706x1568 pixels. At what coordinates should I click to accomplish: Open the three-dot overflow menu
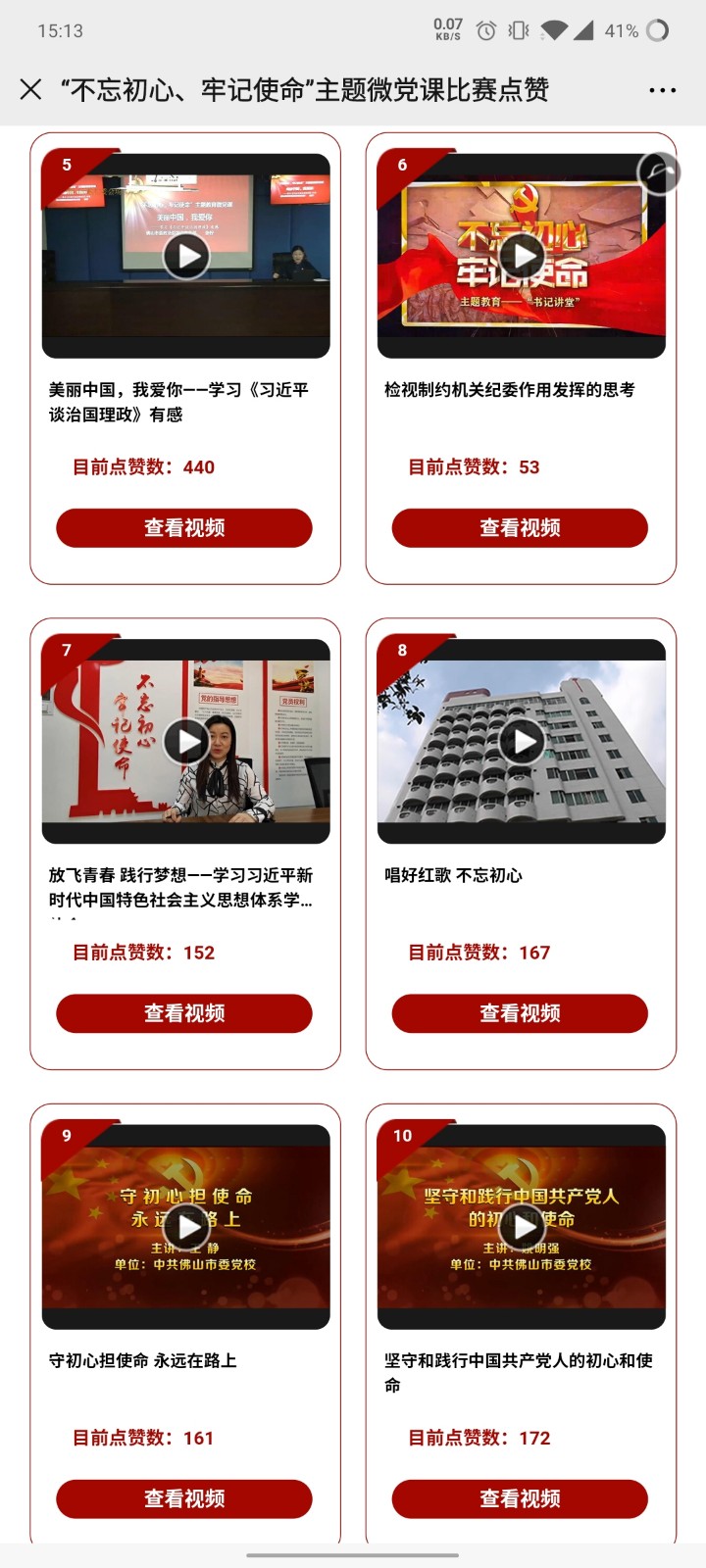tap(662, 90)
